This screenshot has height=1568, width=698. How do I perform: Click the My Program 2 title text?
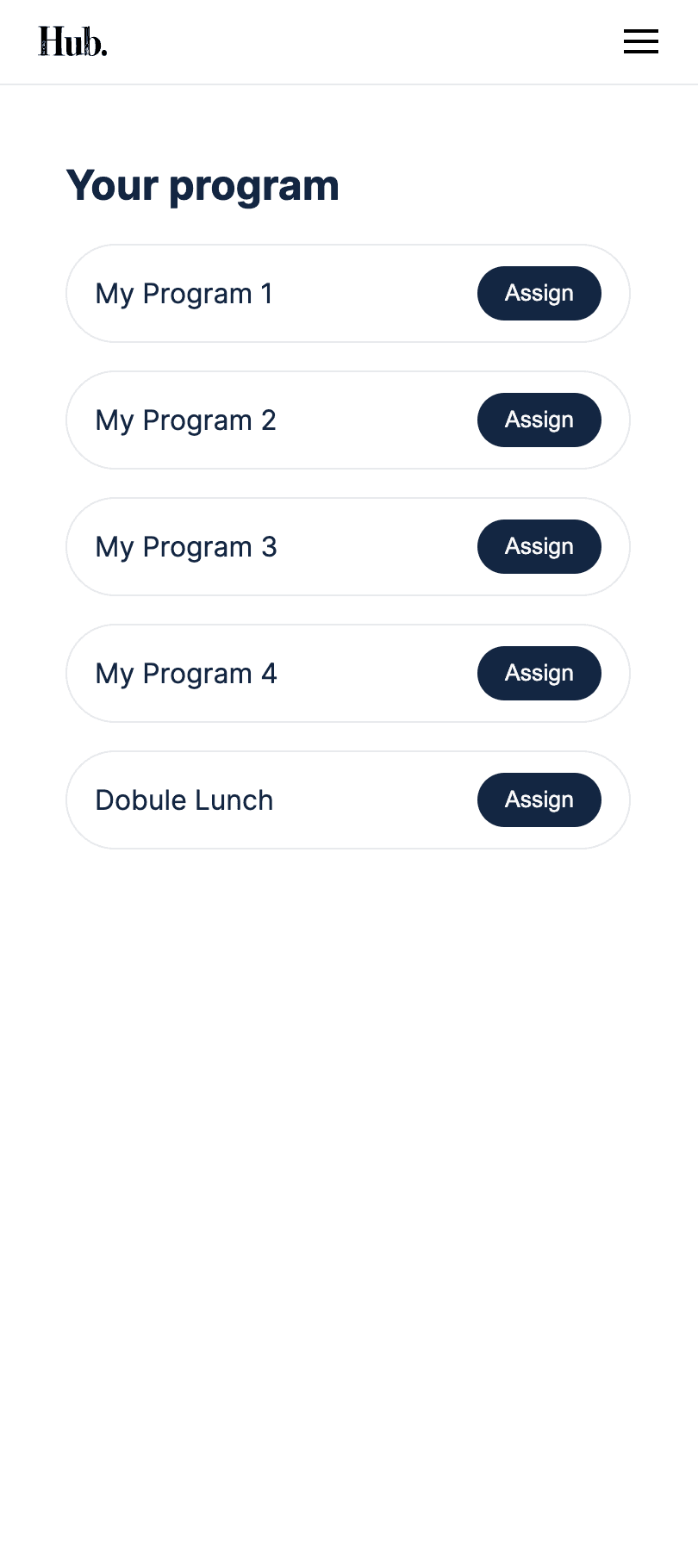(185, 420)
